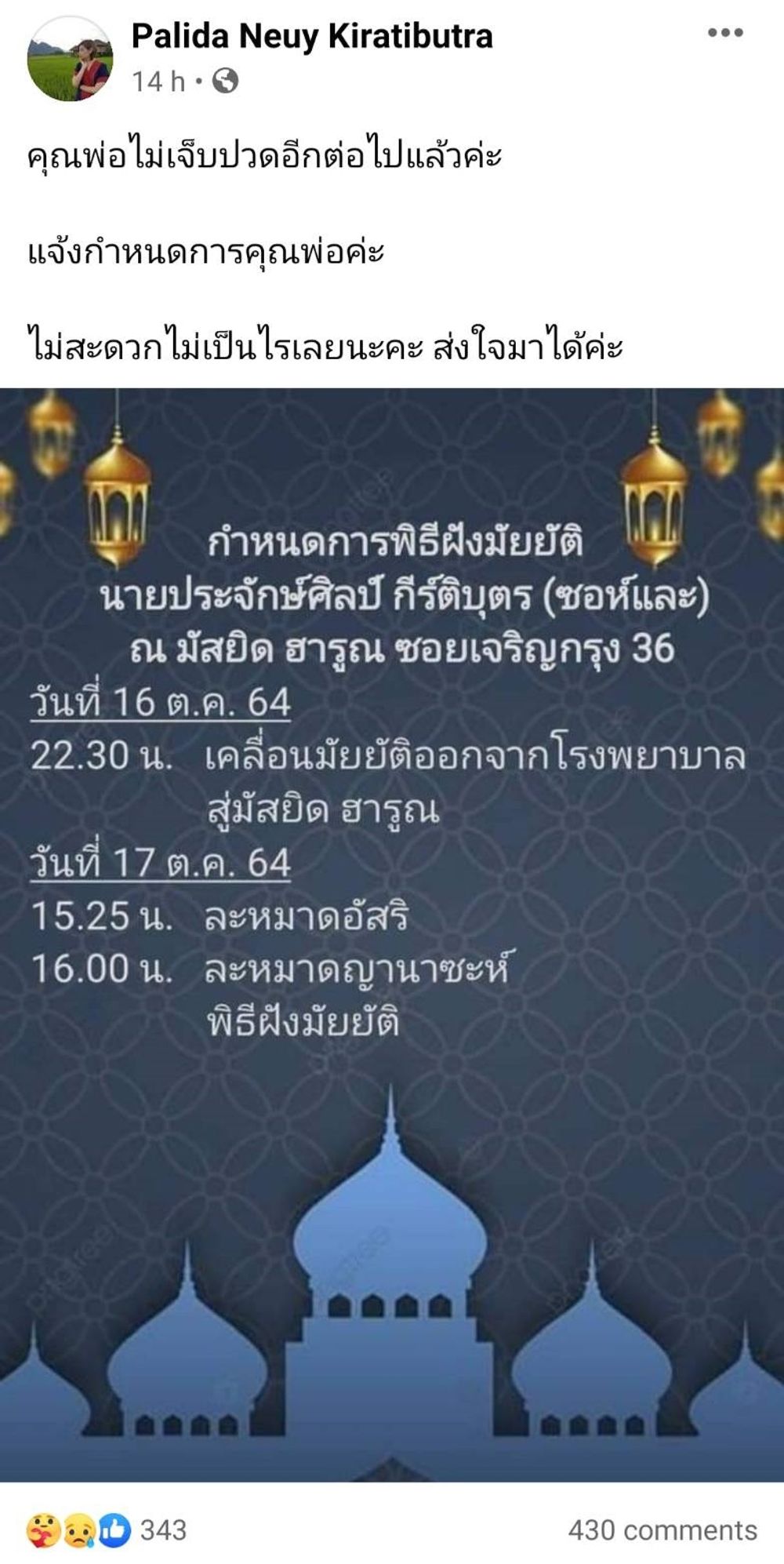Open the post's three-dot overflow menu

point(724,33)
